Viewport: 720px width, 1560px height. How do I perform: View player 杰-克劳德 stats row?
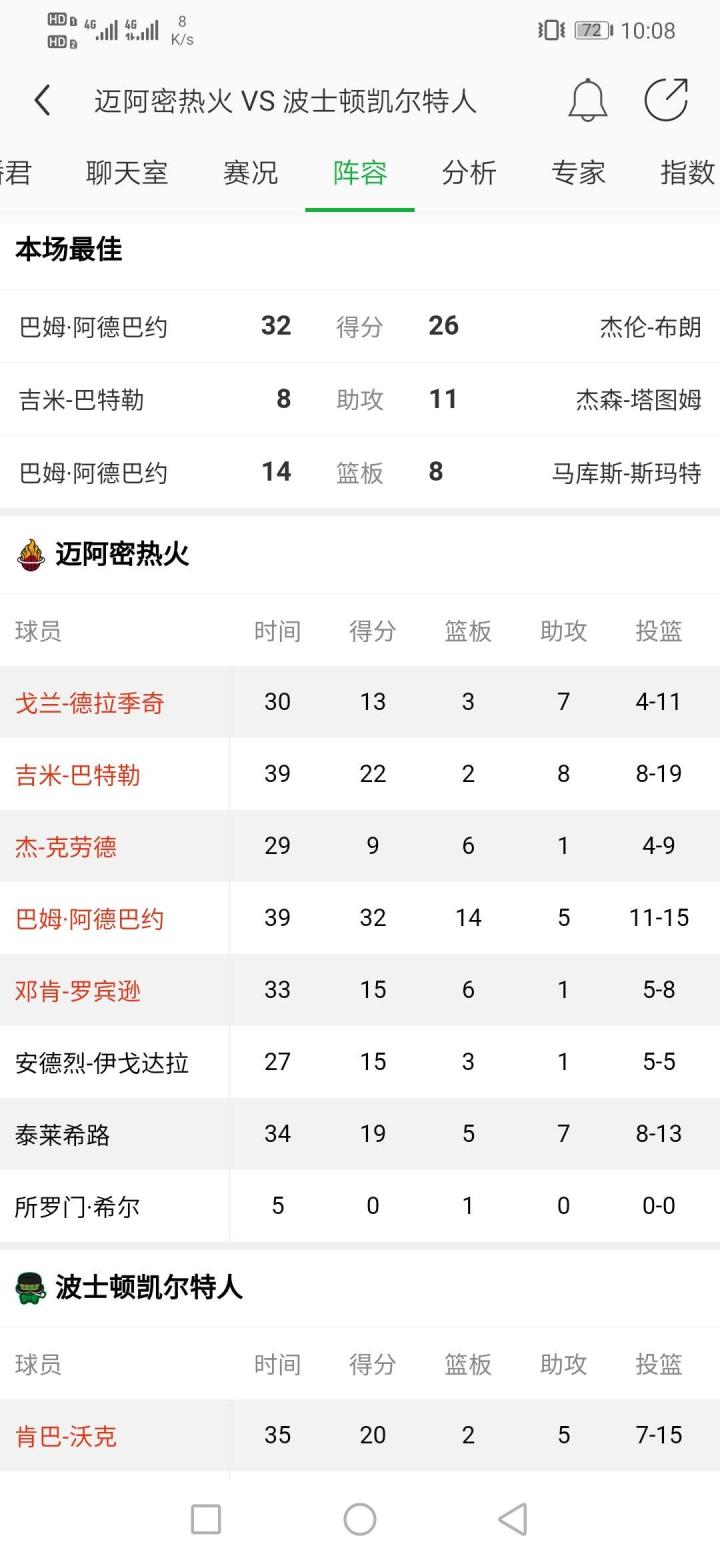pyautogui.click(x=360, y=846)
